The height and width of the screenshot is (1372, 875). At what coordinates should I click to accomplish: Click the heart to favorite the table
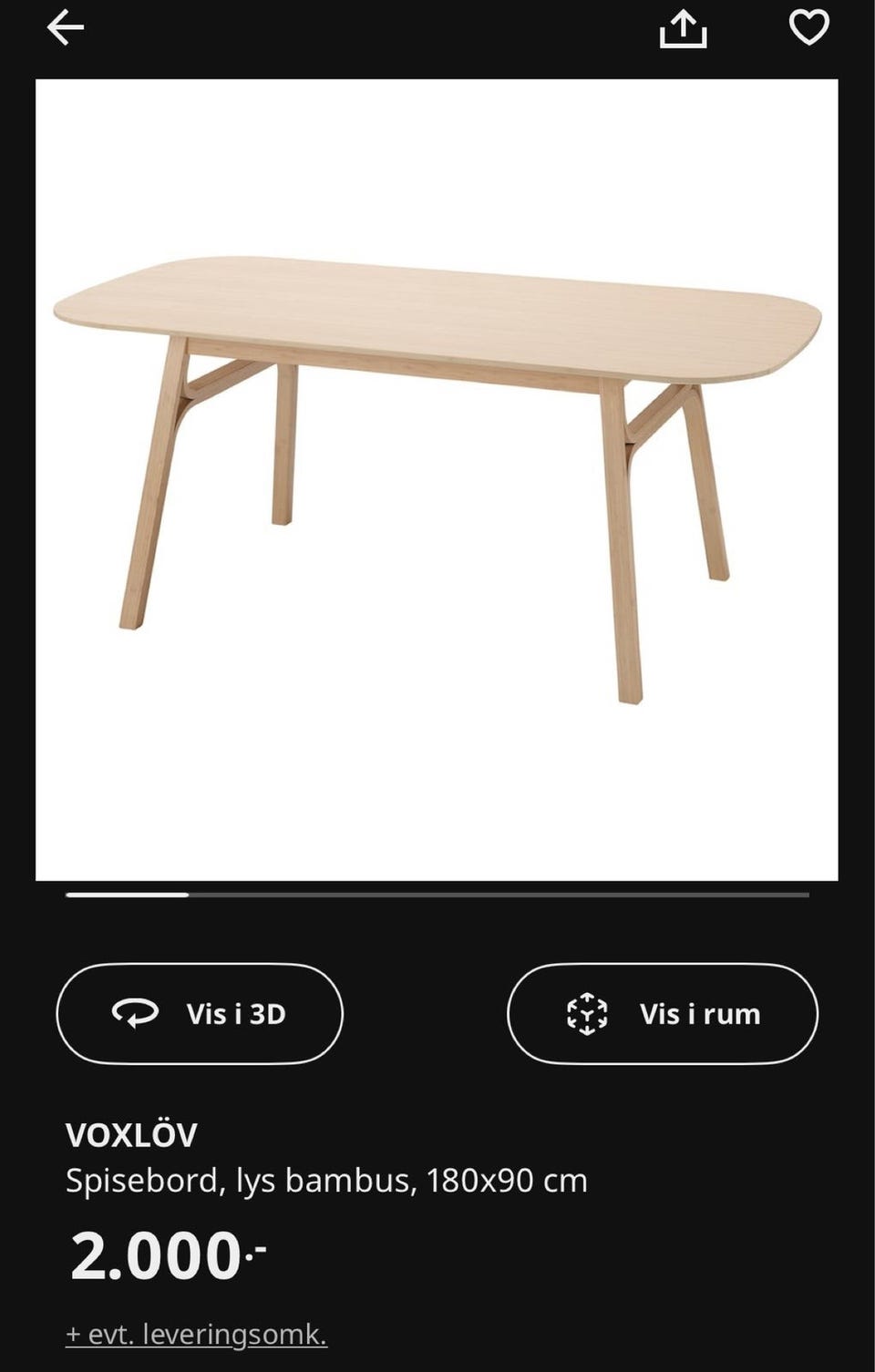809,27
